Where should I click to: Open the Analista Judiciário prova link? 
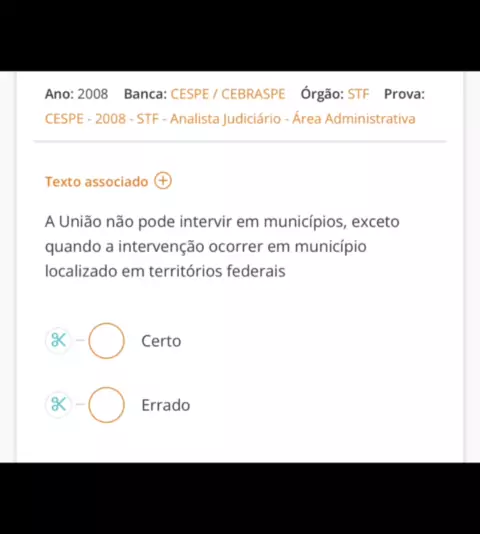[230, 119]
